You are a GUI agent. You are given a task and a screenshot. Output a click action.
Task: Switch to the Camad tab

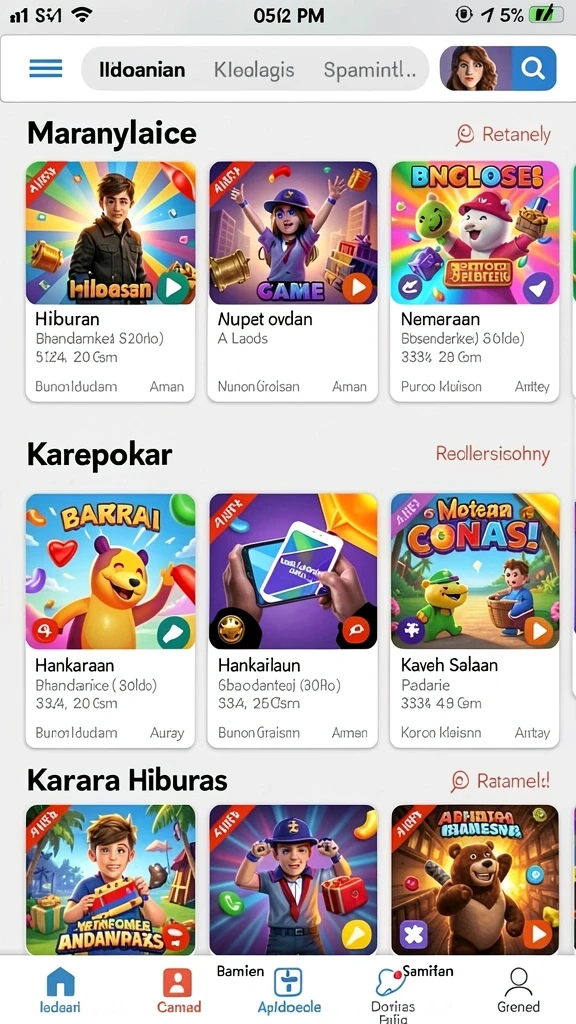pos(178,990)
